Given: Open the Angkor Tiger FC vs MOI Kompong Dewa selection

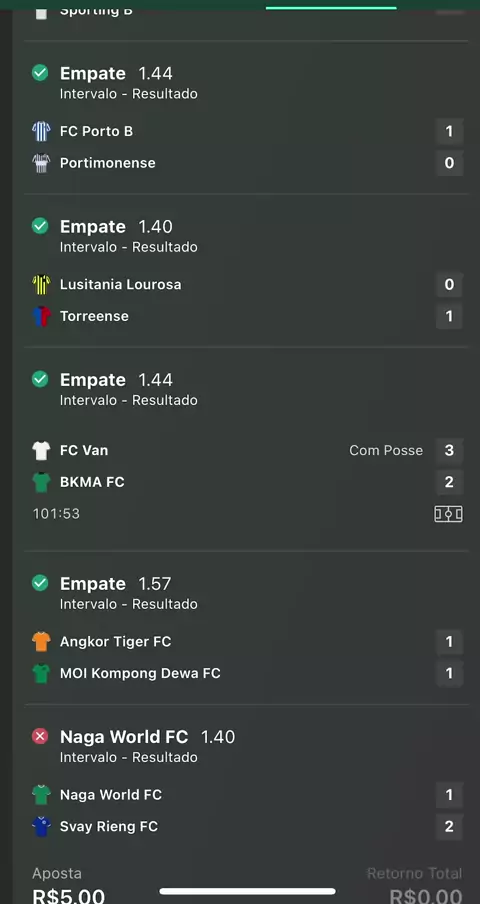Looking at the screenshot, I should 246,628.
